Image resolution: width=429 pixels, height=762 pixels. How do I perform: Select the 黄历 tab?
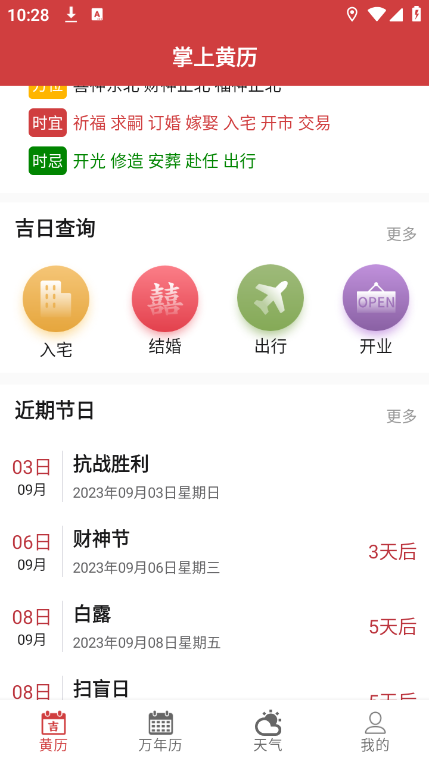point(53,731)
